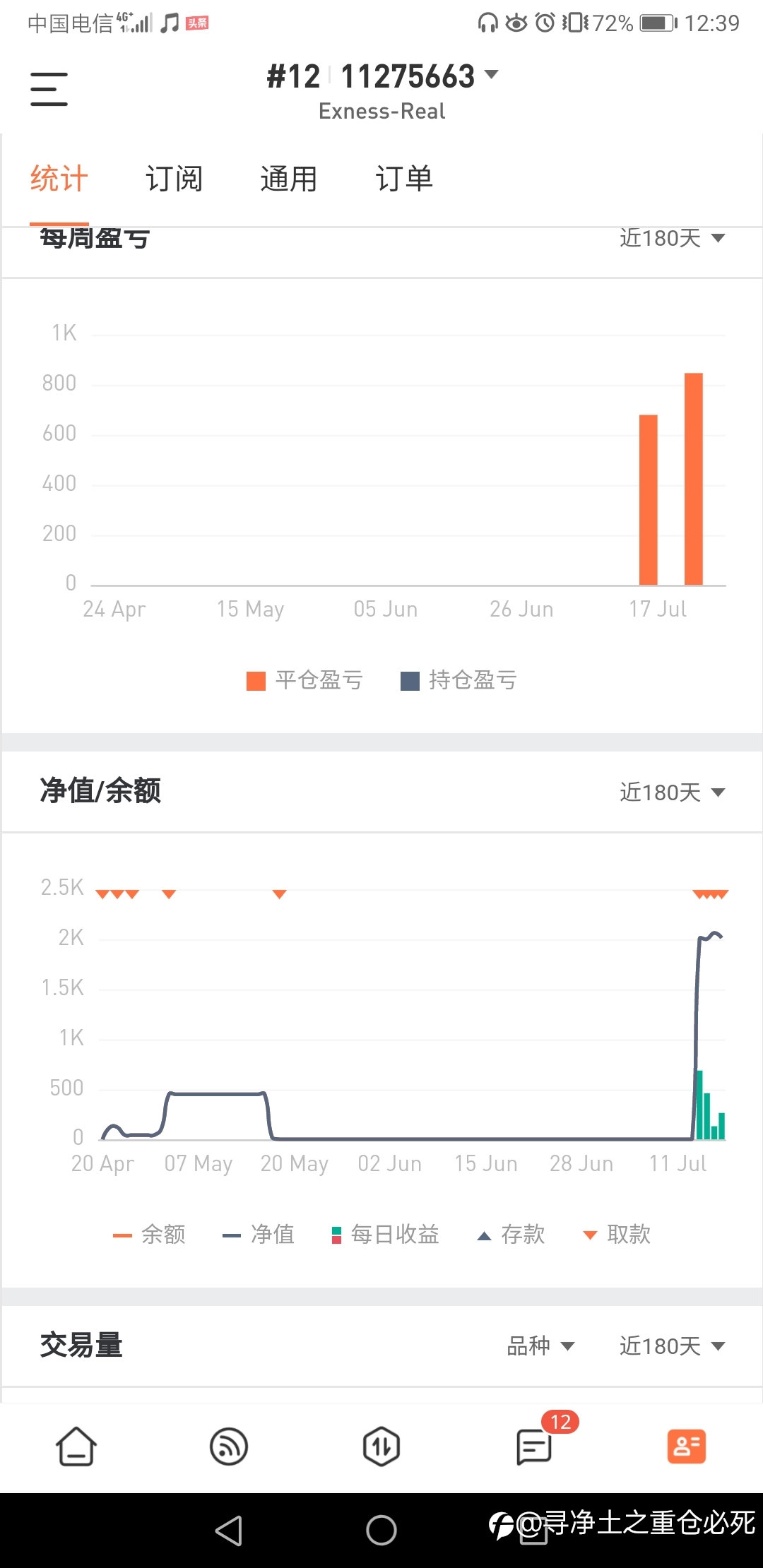This screenshot has height=1568, width=763.
Task: Go to the home tab in bottom bar
Action: pos(76,1447)
